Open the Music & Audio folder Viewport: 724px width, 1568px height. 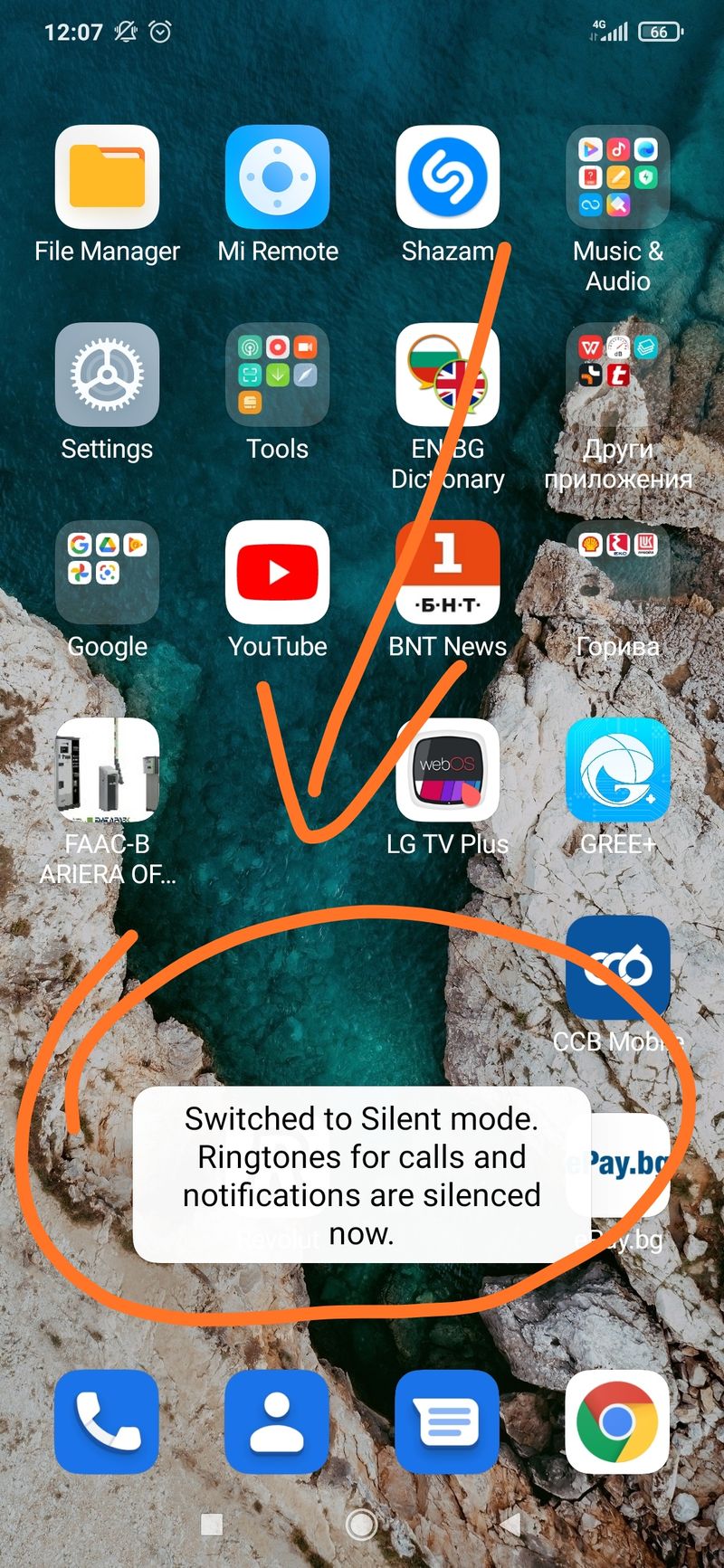coord(618,177)
